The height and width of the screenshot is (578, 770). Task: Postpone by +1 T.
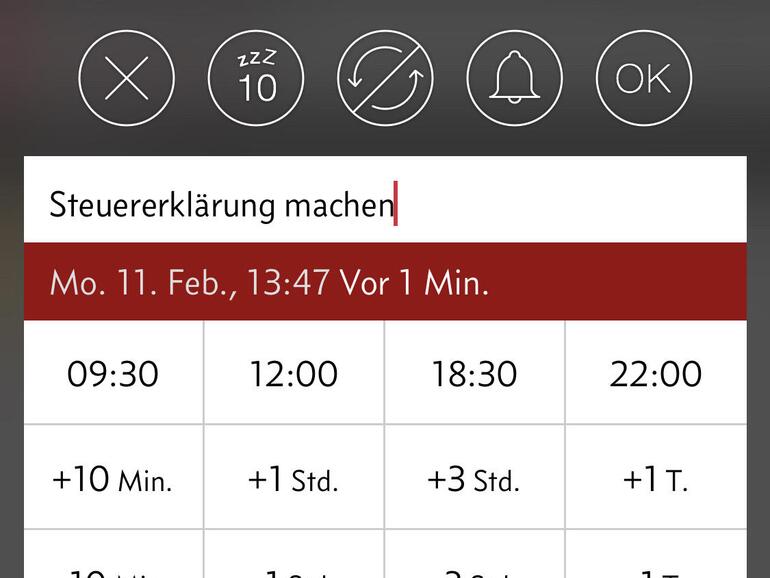coord(656,478)
